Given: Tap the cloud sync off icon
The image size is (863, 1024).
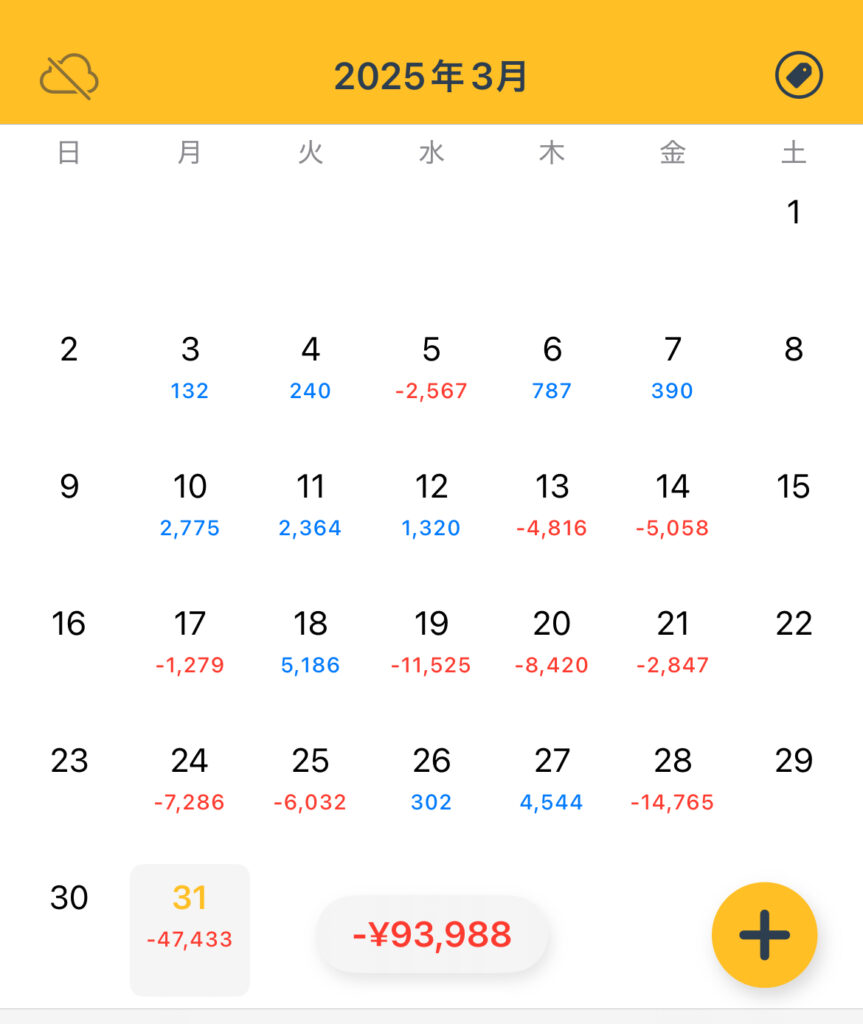Looking at the screenshot, I should 69,76.
